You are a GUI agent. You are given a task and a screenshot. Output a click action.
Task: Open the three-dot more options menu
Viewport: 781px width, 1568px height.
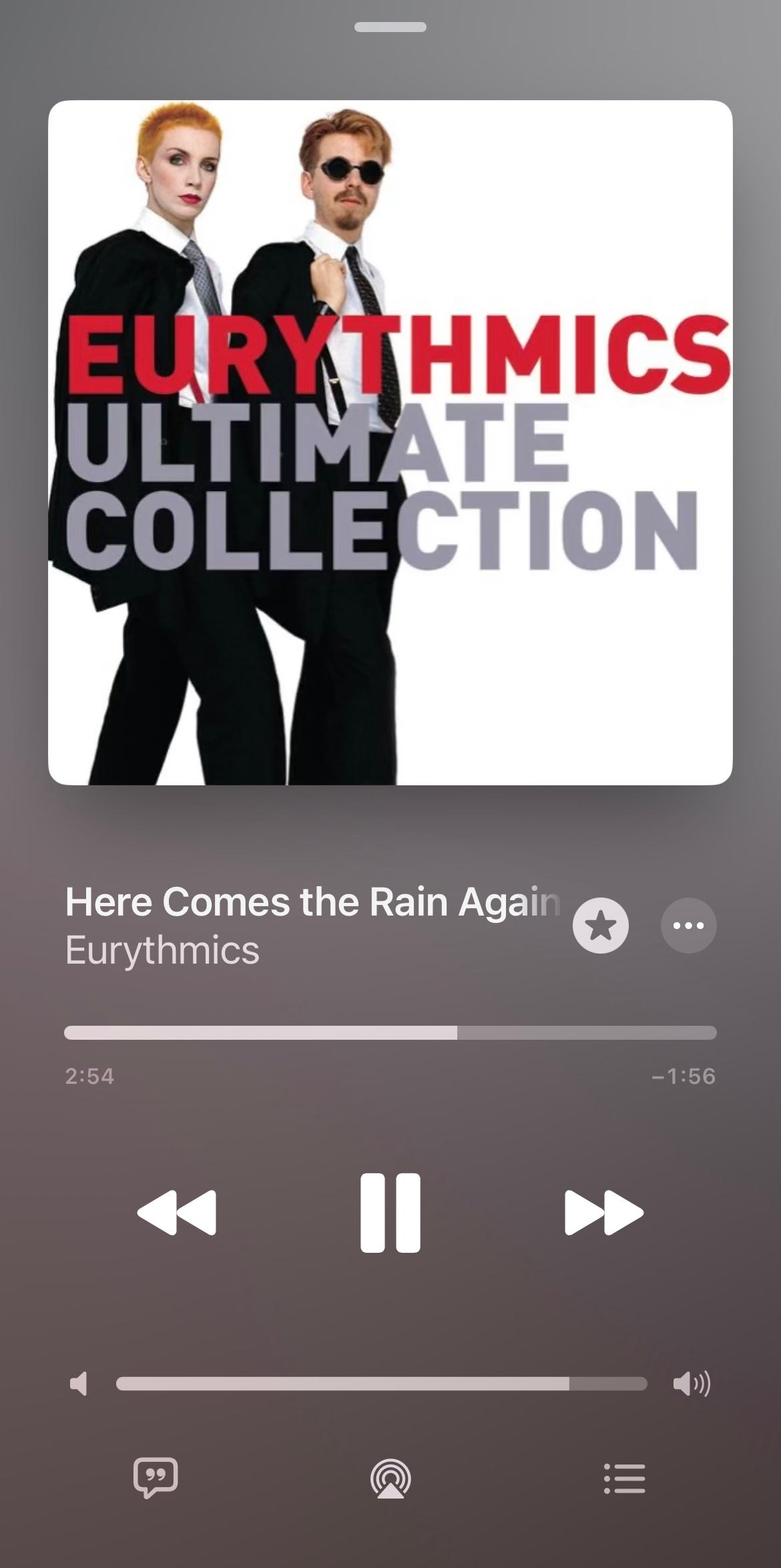689,925
